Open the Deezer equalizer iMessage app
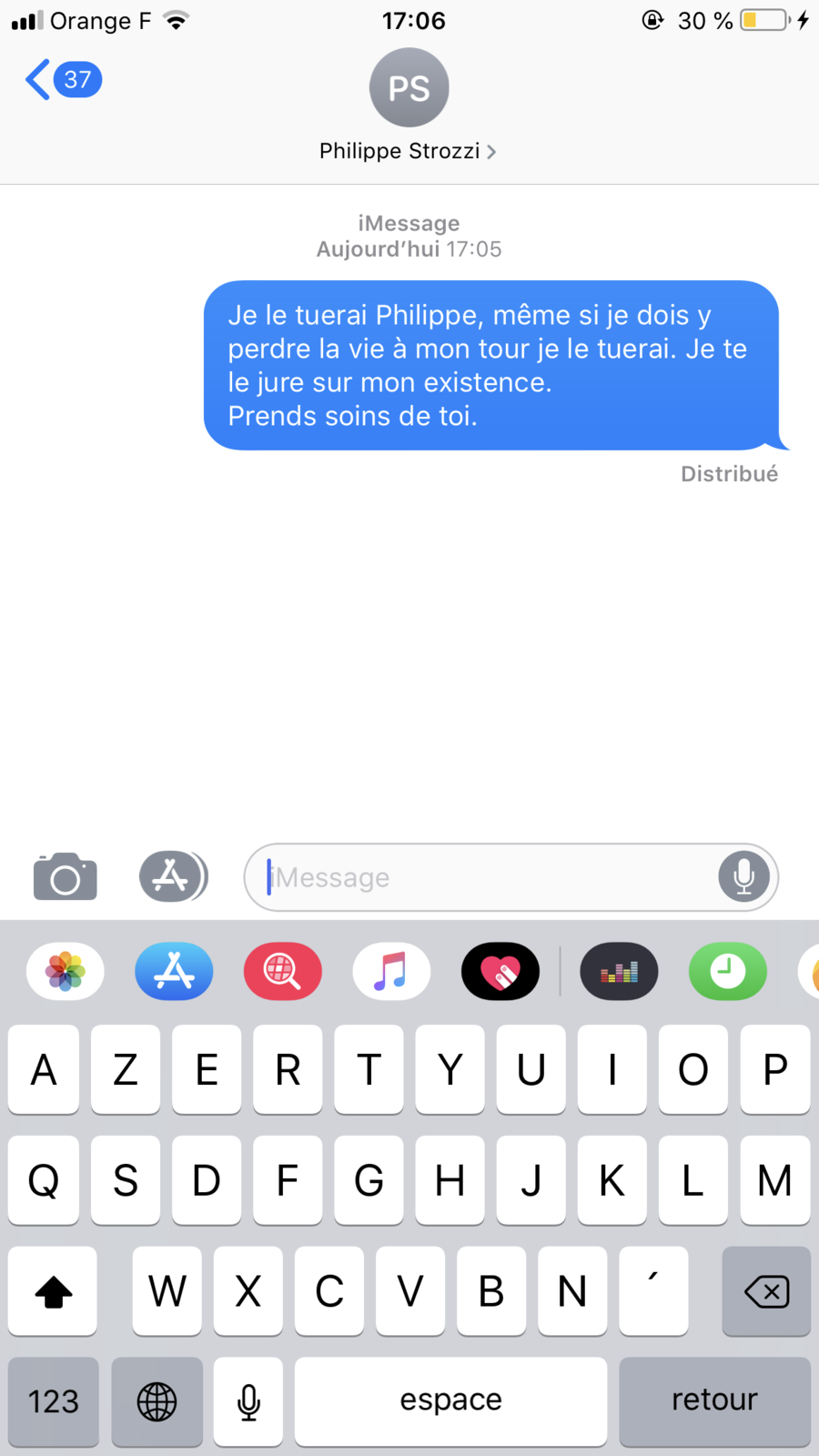The image size is (819, 1456). click(x=619, y=971)
